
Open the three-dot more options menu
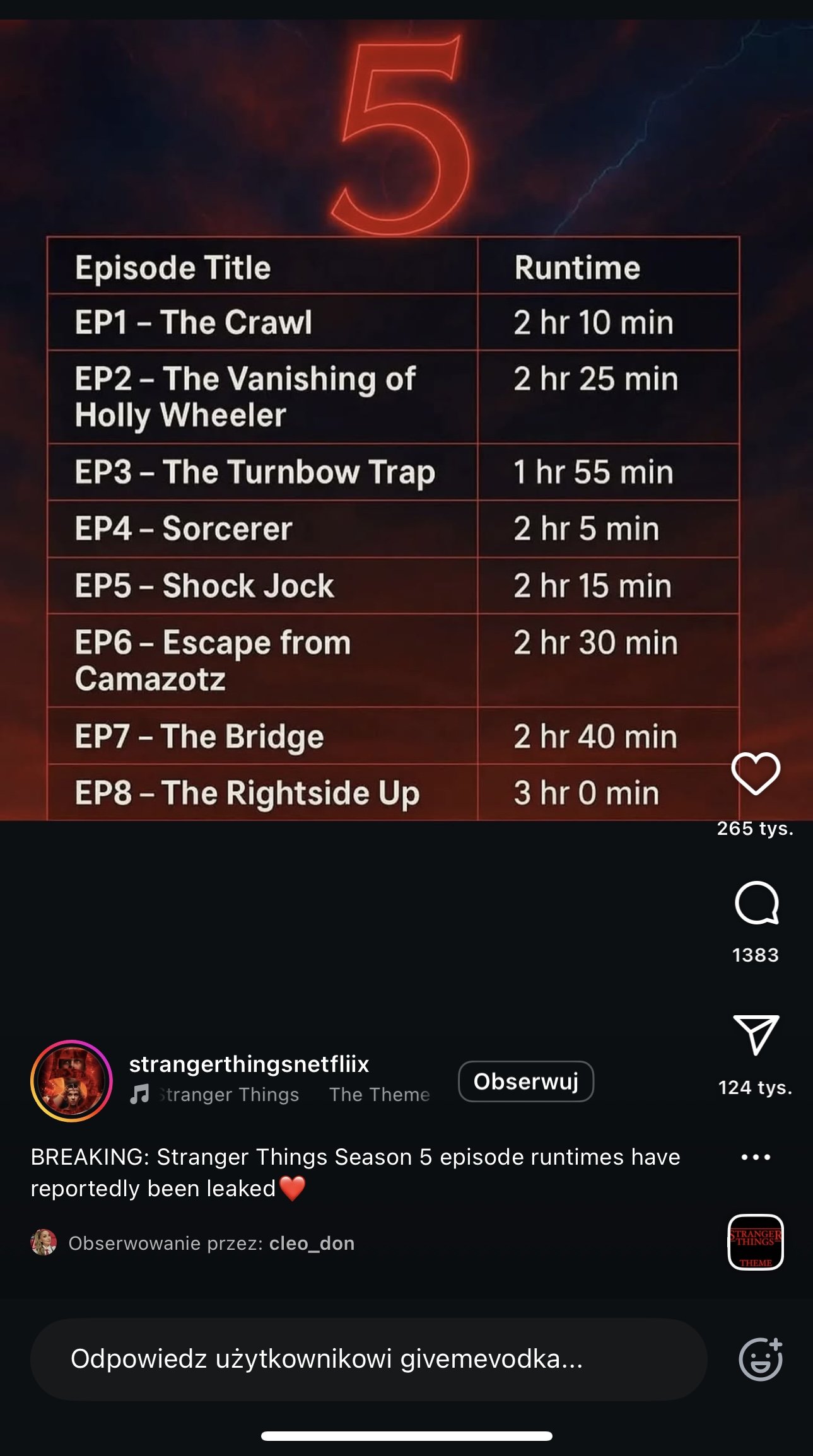pos(756,1157)
